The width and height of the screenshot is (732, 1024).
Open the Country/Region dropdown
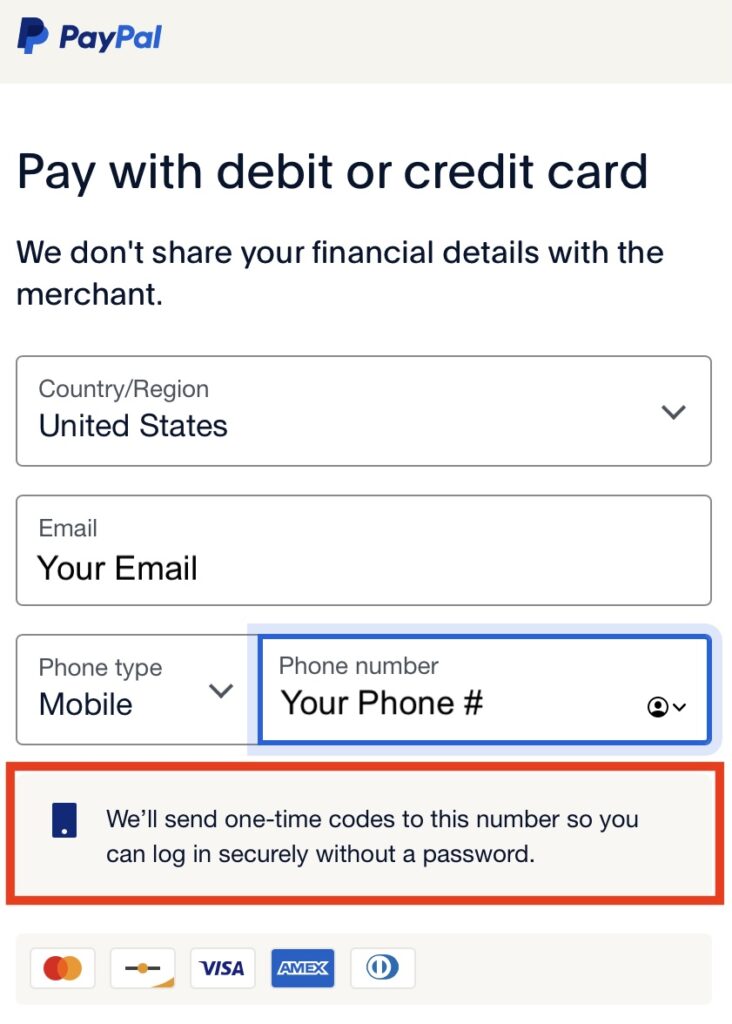pyautogui.click(x=363, y=411)
